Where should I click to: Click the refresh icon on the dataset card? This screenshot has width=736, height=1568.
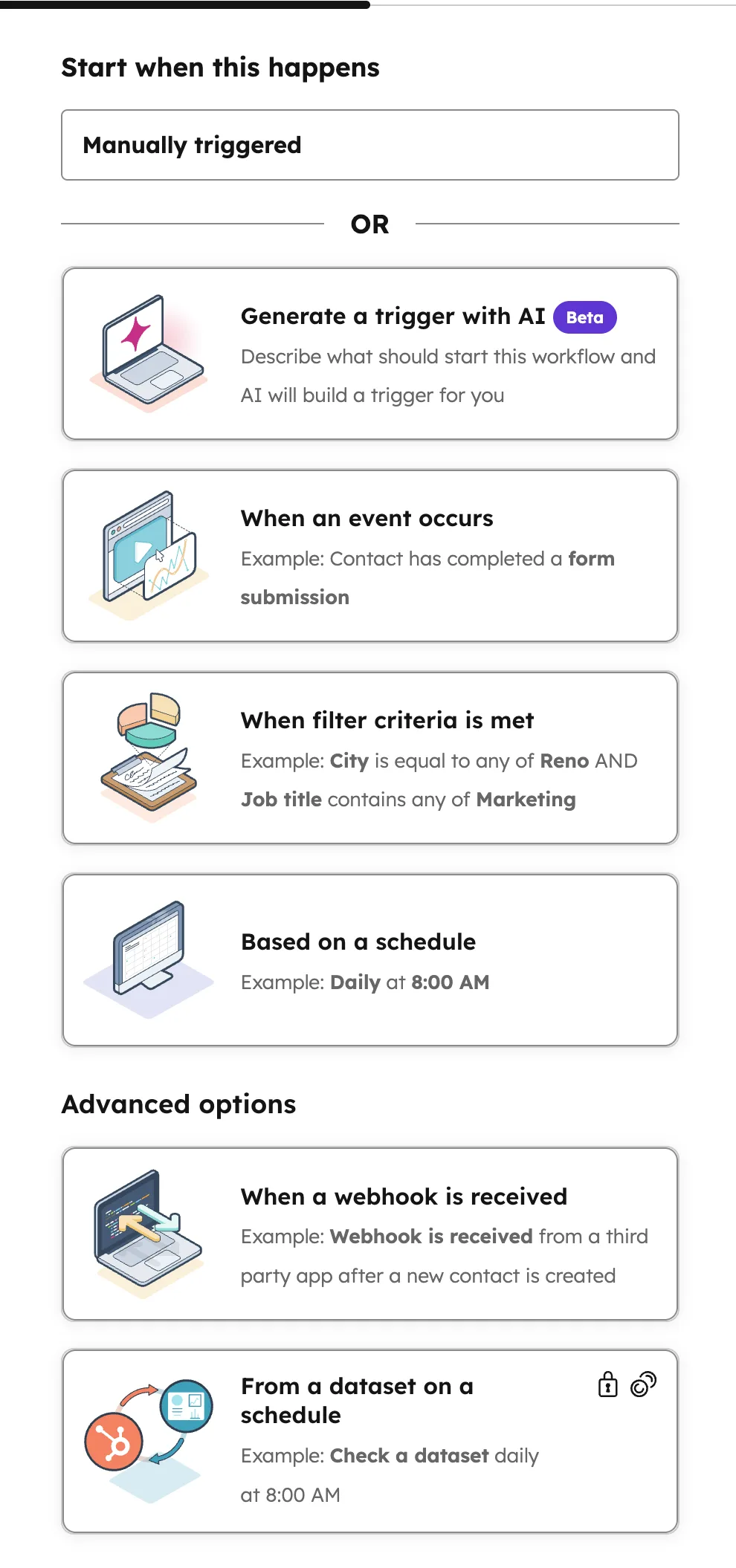pyautogui.click(x=642, y=1382)
